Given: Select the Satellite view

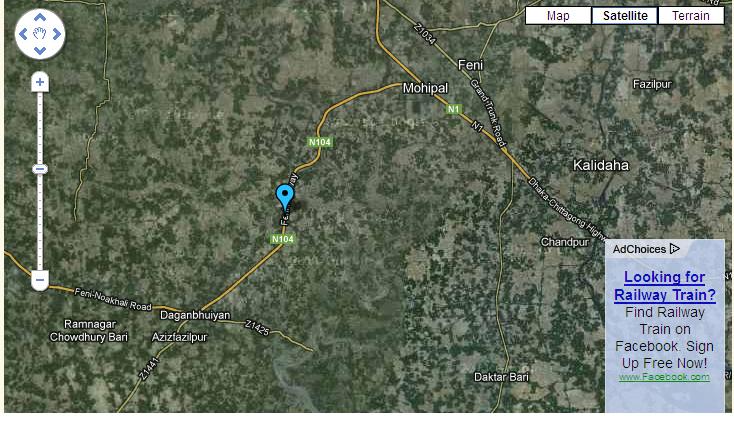Looking at the screenshot, I should tap(625, 15).
